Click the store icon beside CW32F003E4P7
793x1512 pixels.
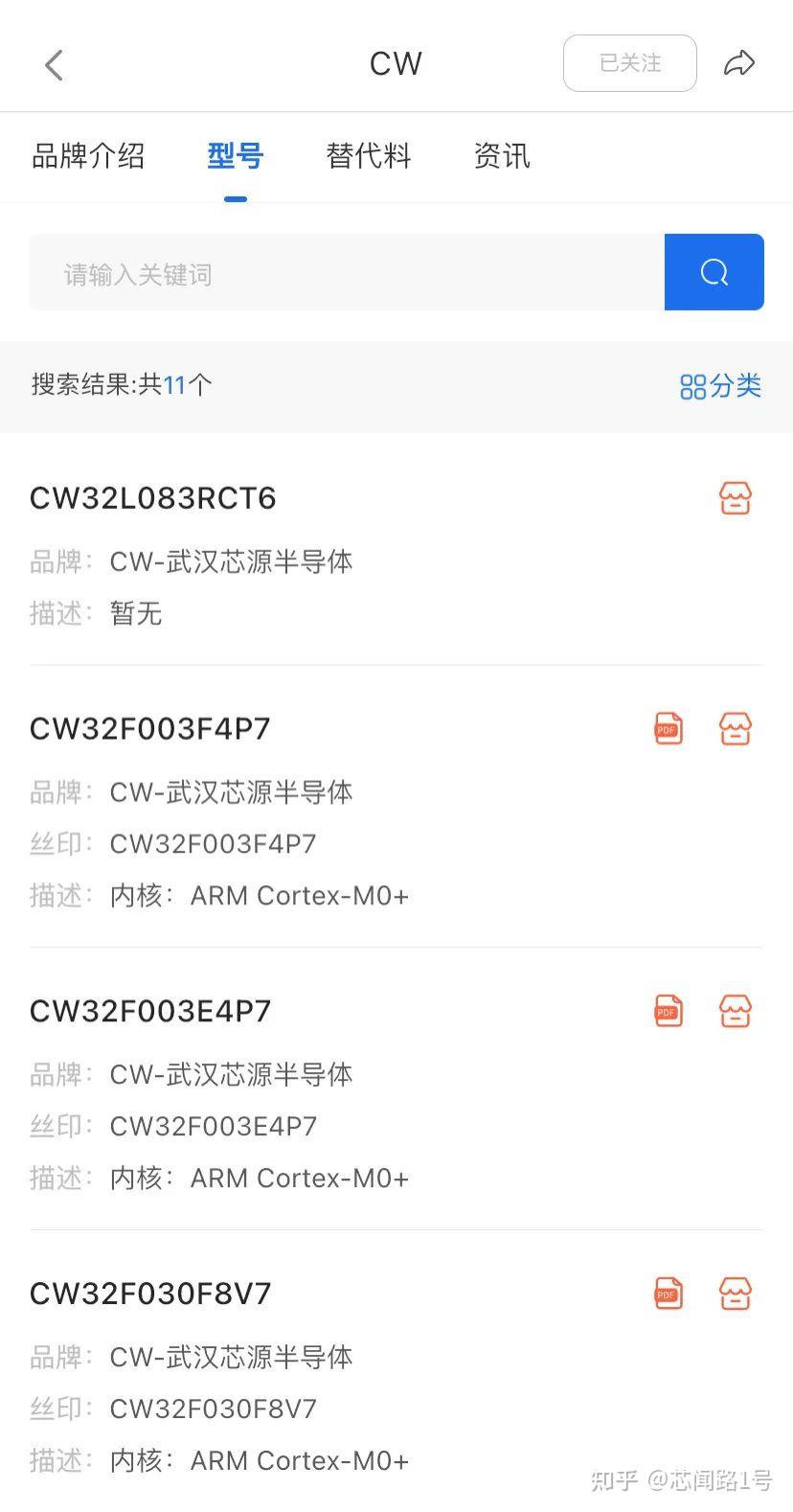[735, 1011]
